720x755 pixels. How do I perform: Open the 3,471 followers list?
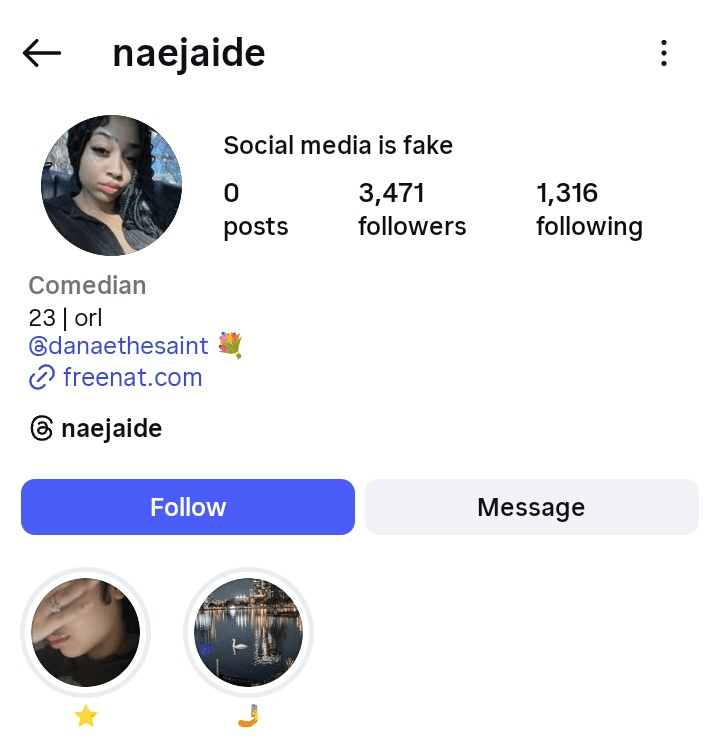[x=412, y=209]
